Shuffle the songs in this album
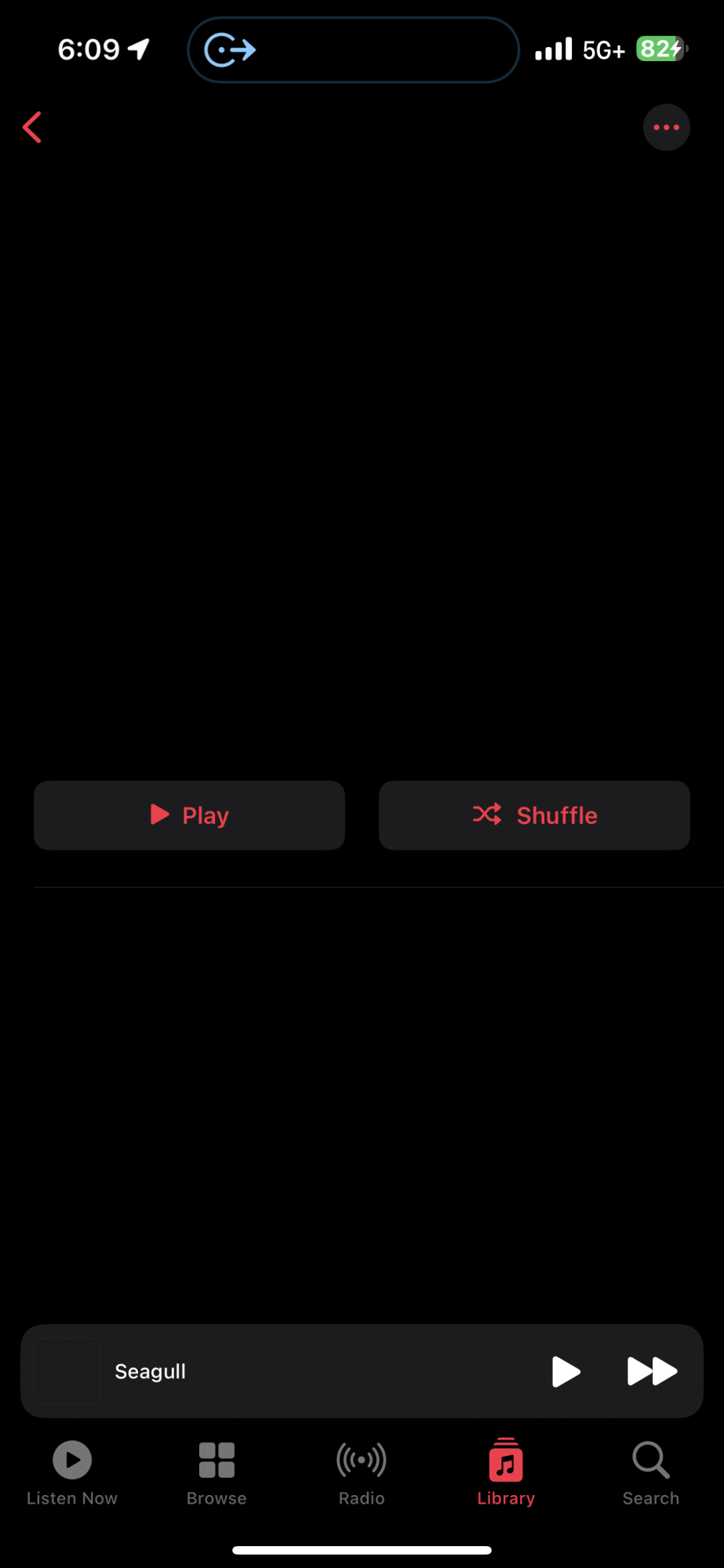The image size is (724, 1568). point(534,815)
